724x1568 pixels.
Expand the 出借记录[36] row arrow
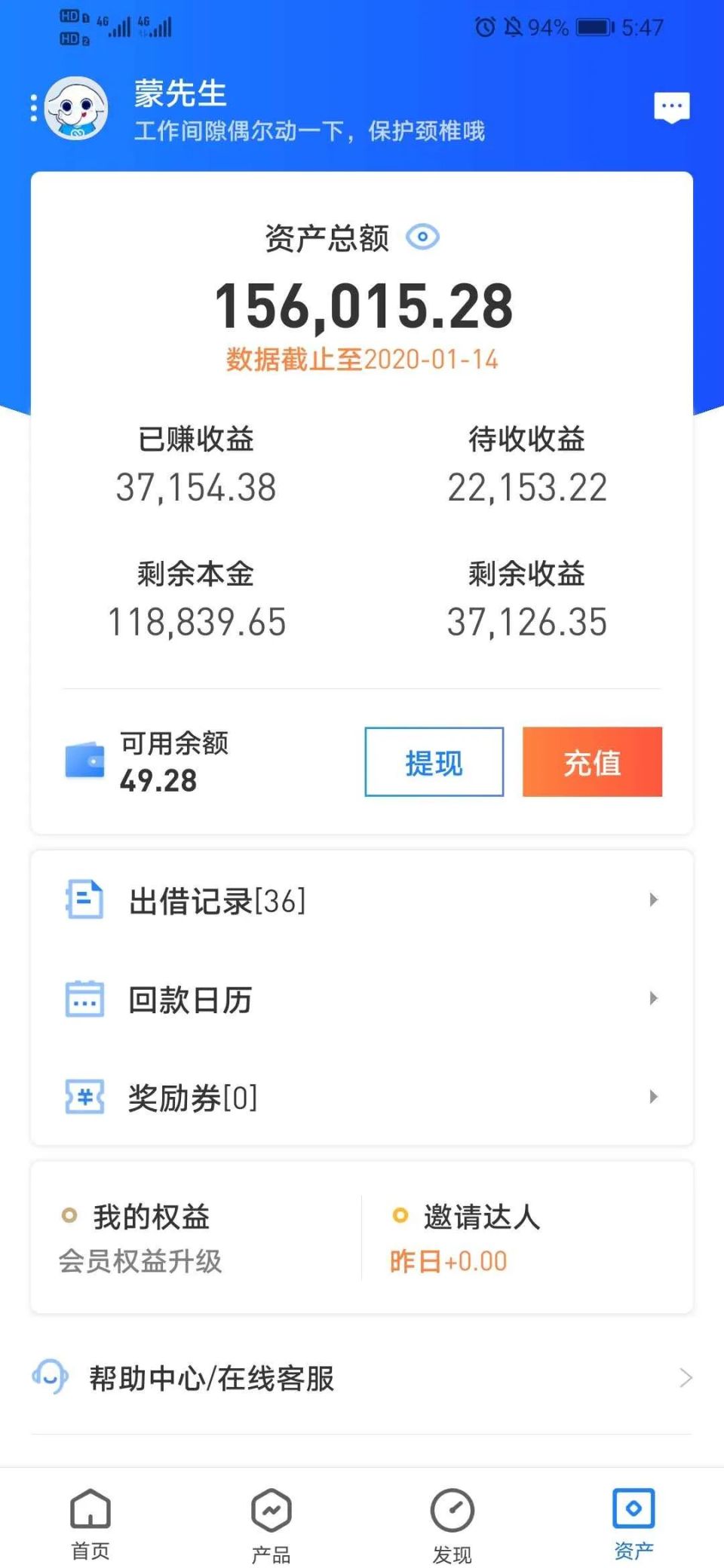[x=653, y=899]
